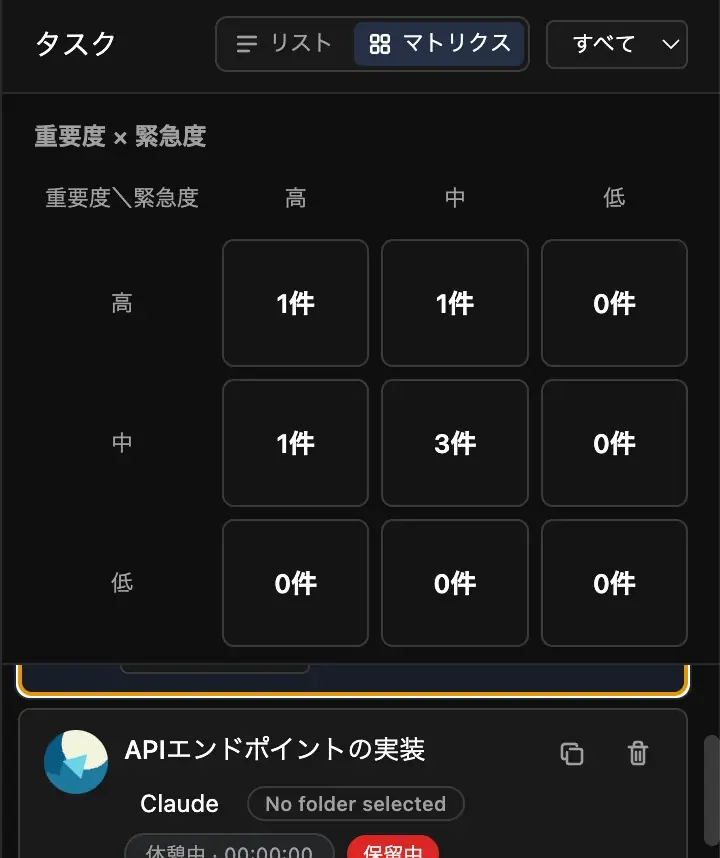Select the 高×高 matrix cell showing 1件
720x858 pixels.
point(296,303)
